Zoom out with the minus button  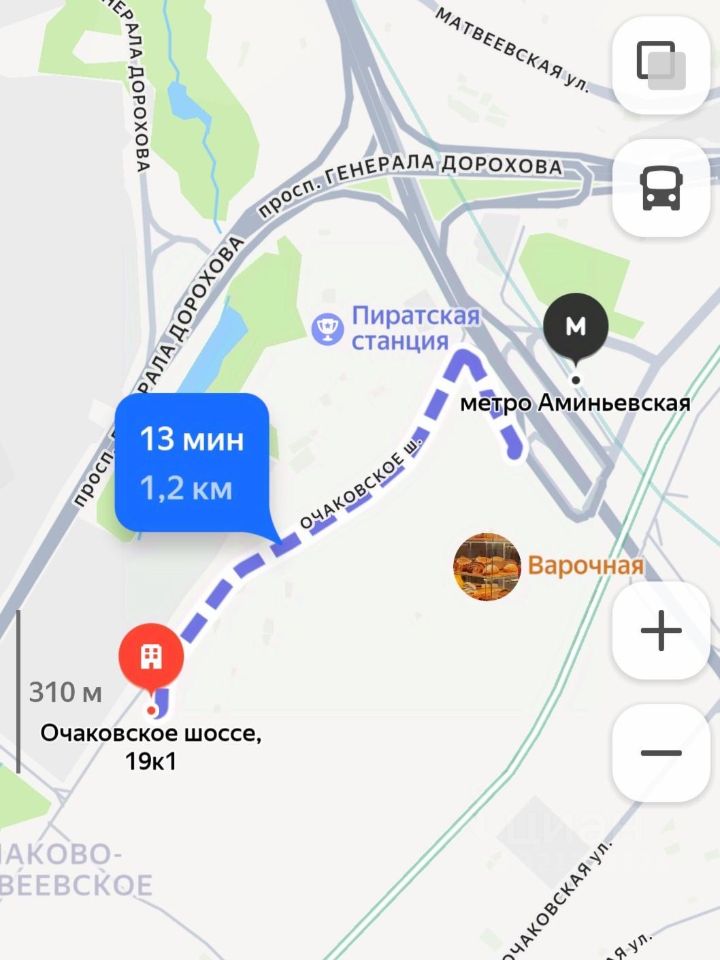pos(661,753)
